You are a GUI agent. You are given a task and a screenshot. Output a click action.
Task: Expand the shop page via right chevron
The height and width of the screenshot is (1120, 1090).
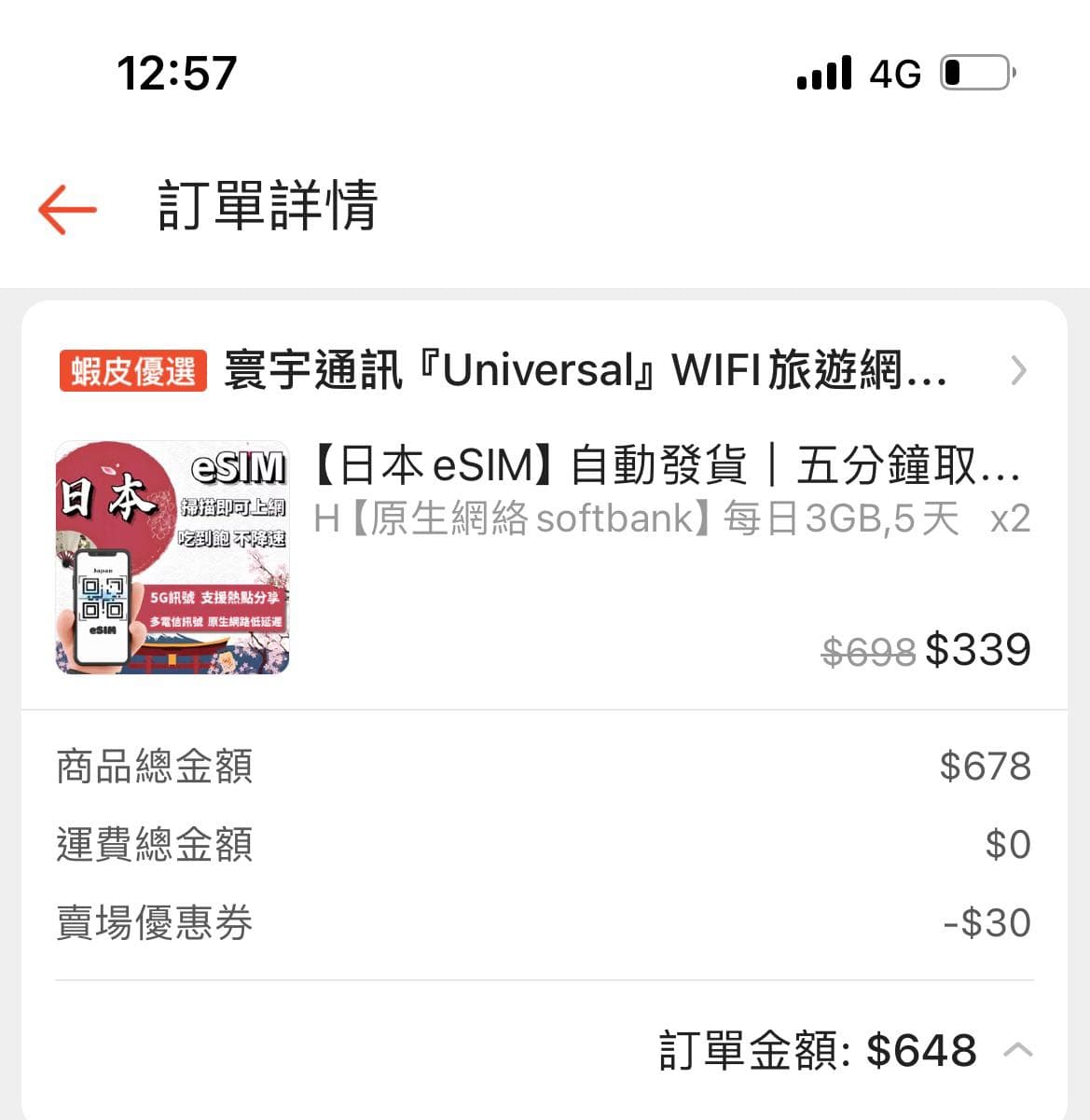(x=1020, y=371)
